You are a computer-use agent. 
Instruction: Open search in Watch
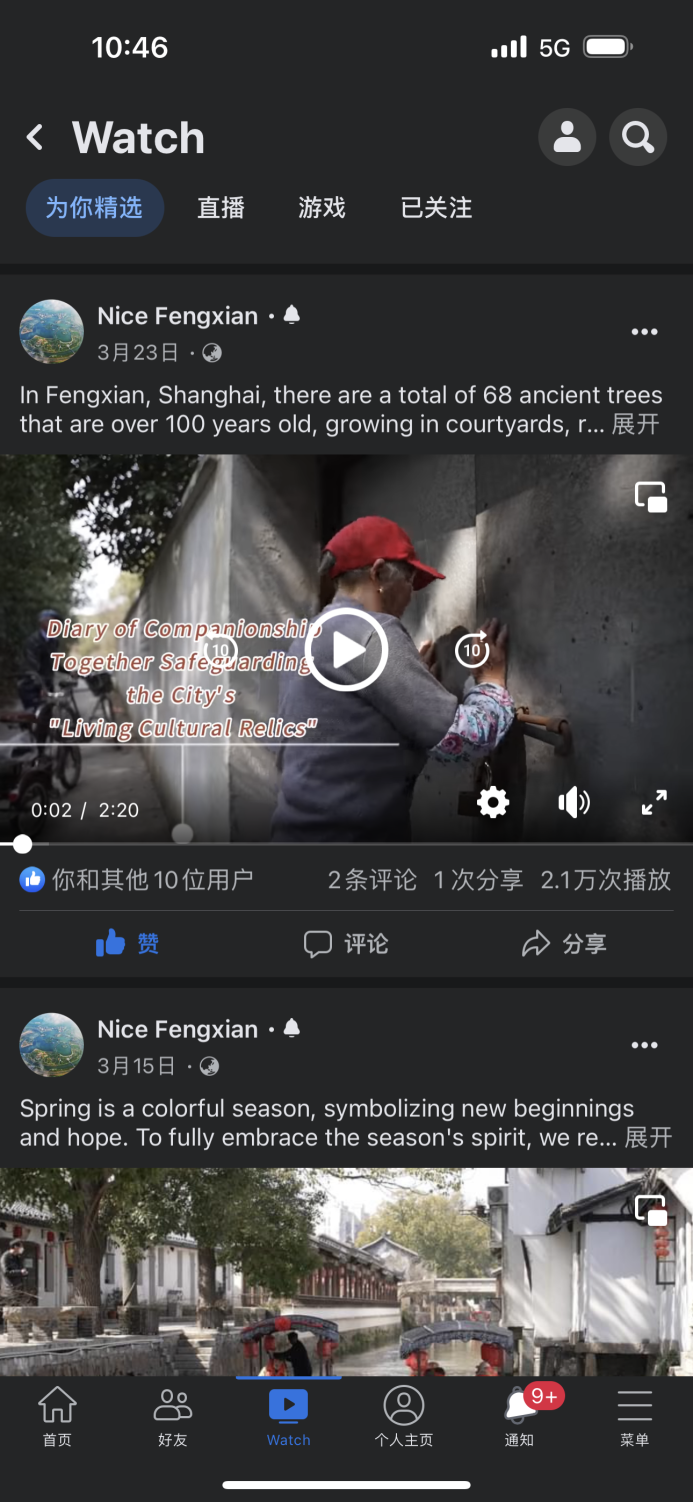tap(638, 137)
